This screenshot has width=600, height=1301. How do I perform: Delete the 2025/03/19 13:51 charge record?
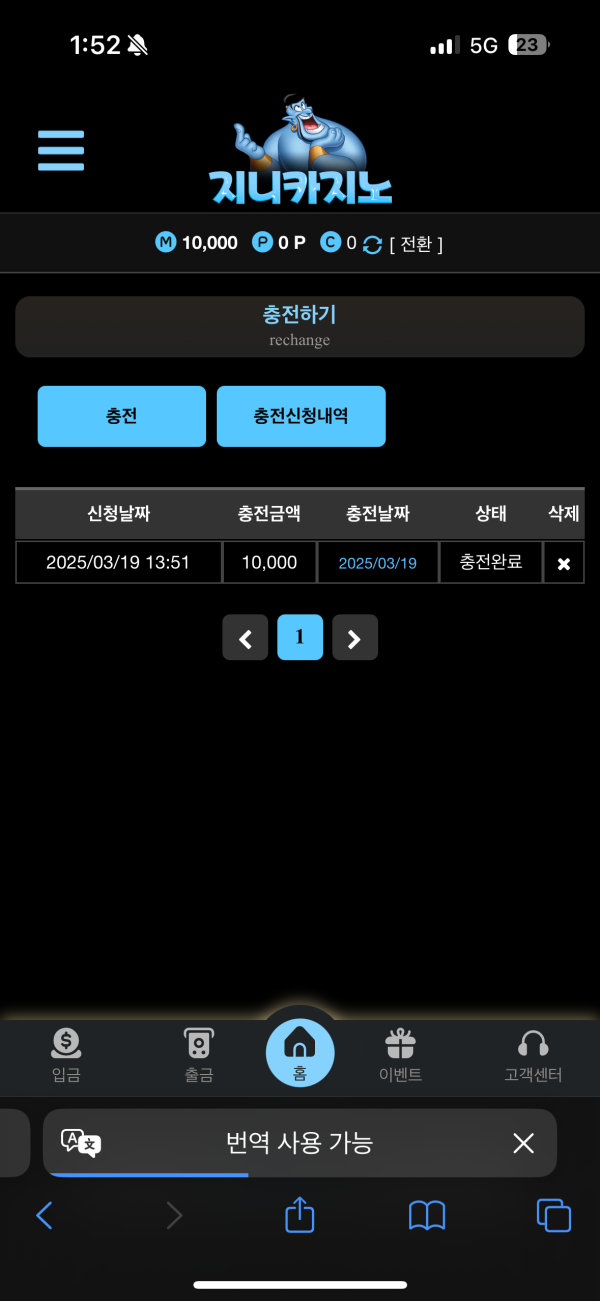[563, 563]
